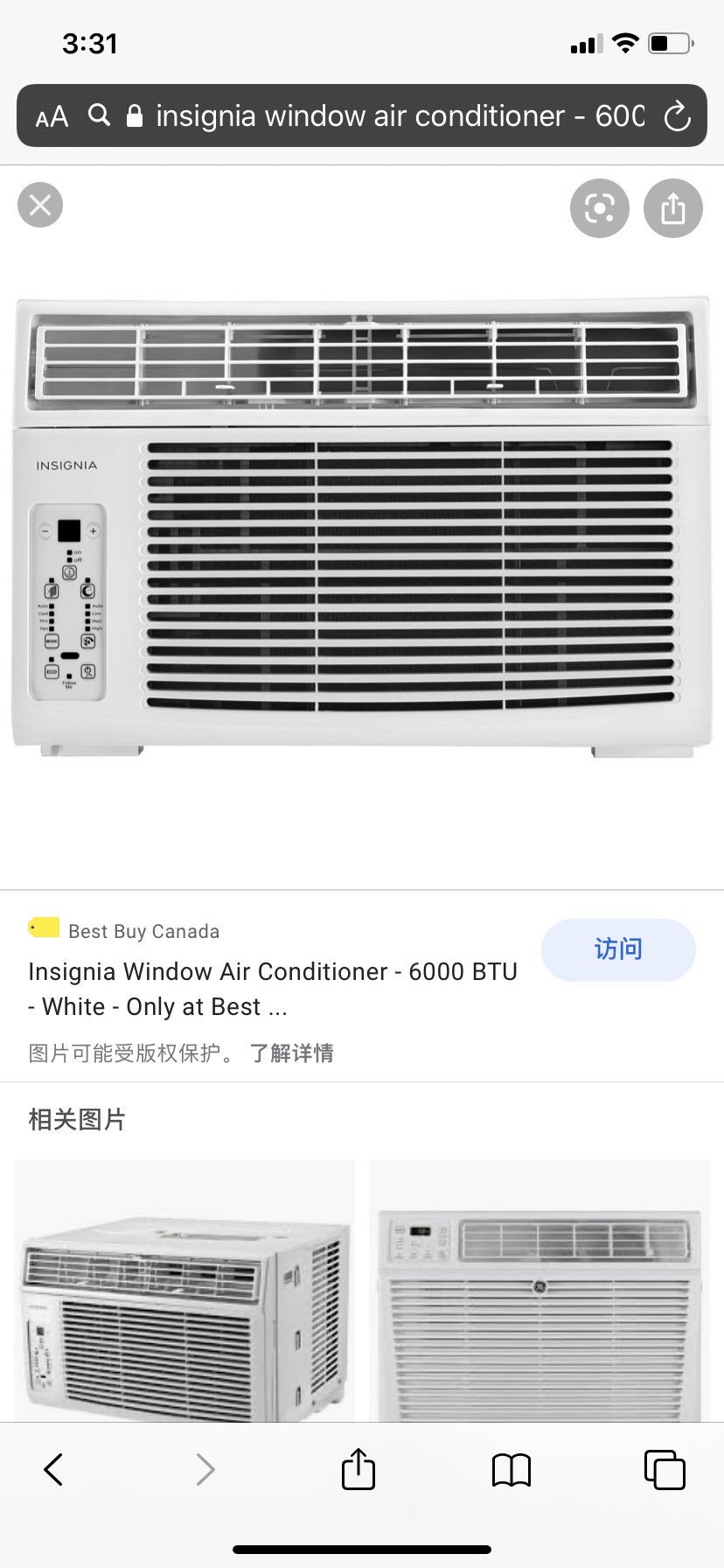Open the Insignia Window Air Conditioner title

point(273,989)
